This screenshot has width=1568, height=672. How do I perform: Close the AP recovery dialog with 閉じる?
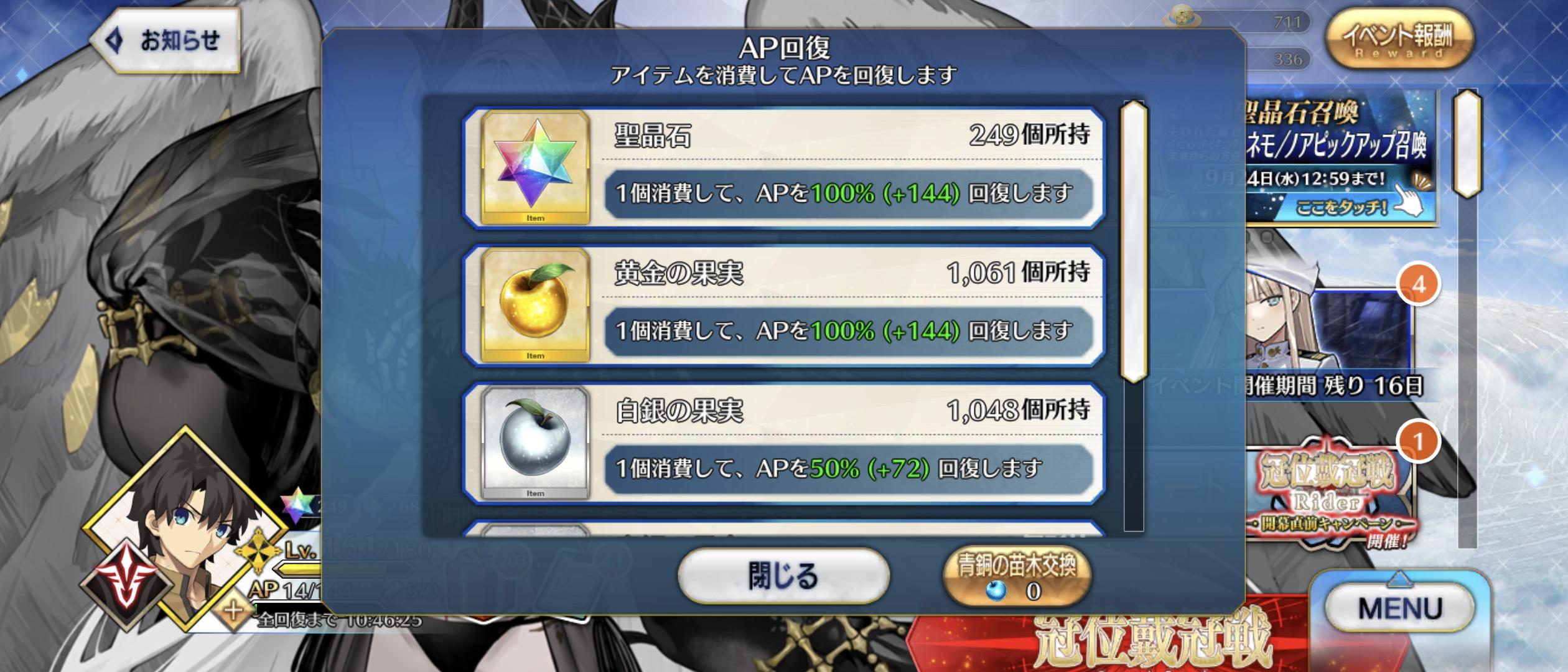(x=783, y=576)
